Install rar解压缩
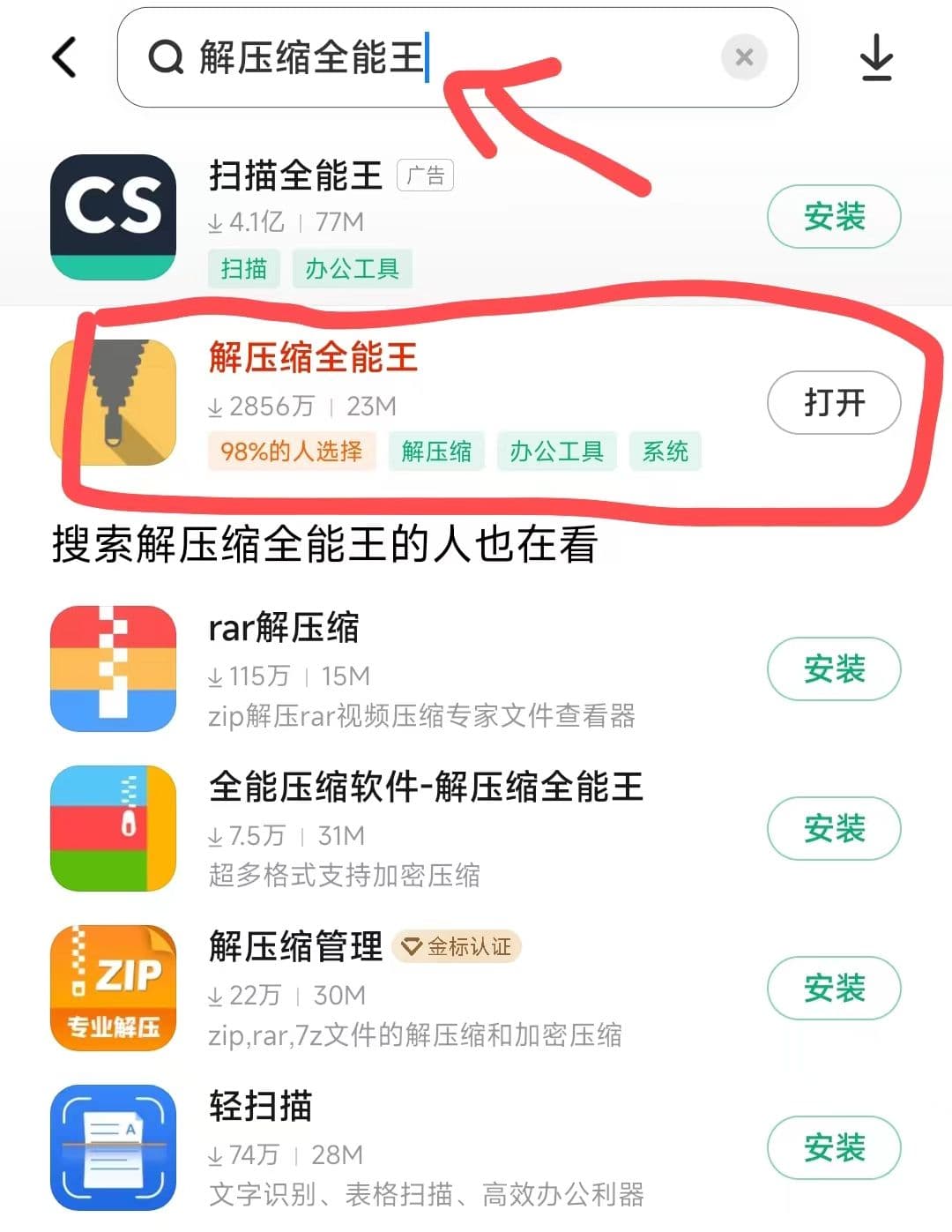The width and height of the screenshot is (952, 1232). (x=833, y=669)
